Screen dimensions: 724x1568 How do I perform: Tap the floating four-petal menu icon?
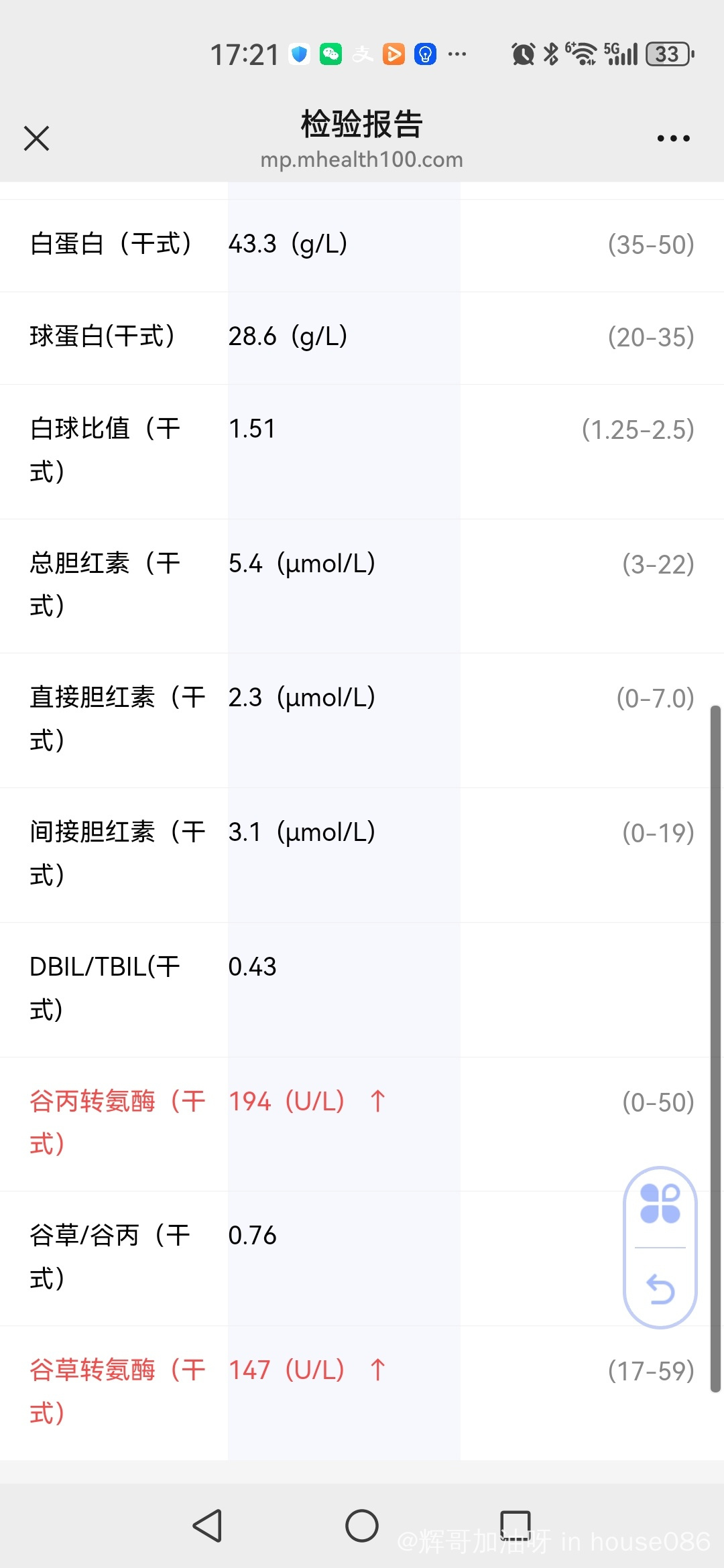tap(660, 1204)
